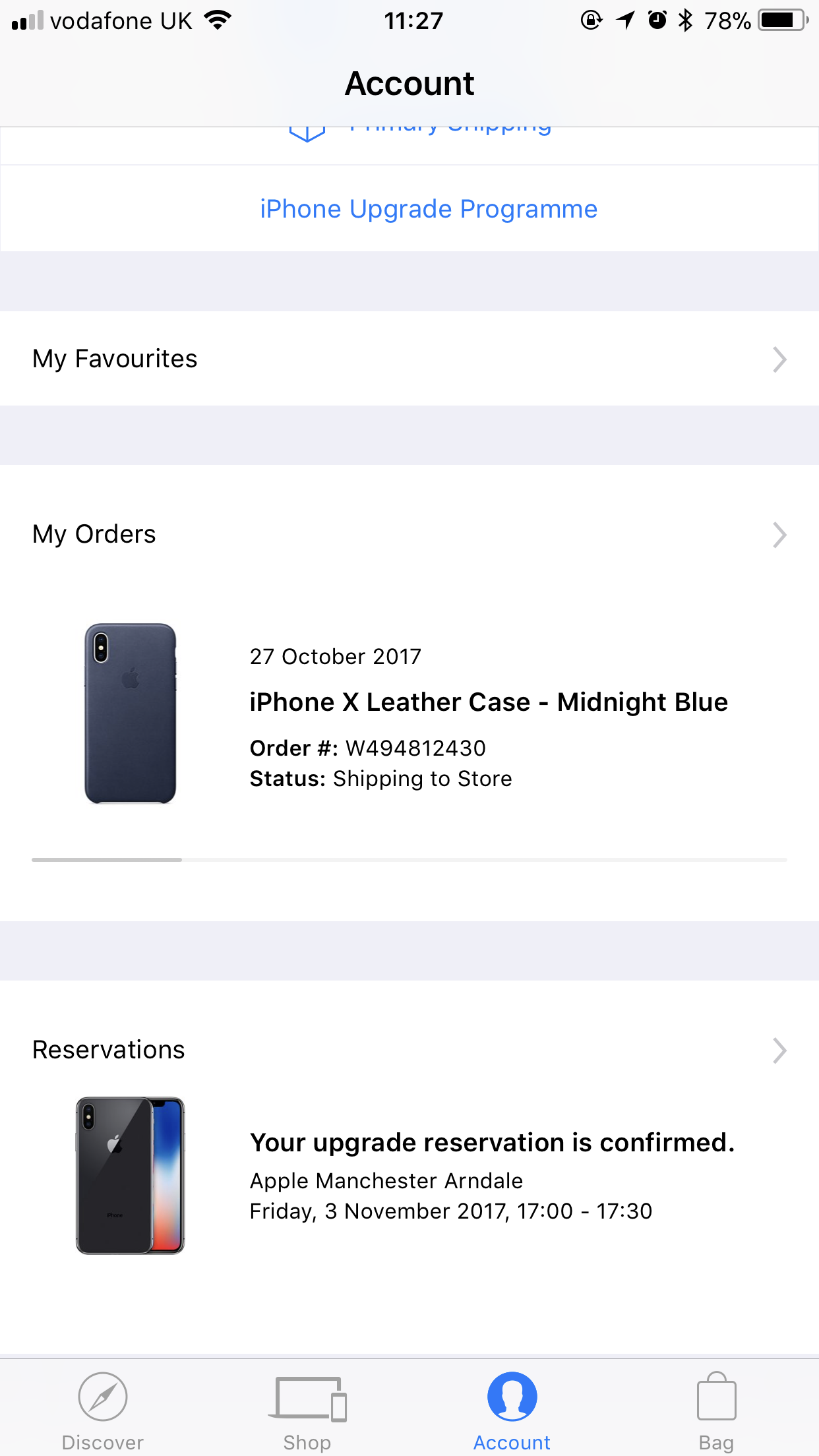Open the iPhone Upgrade Programme link
Image resolution: width=819 pixels, height=1456 pixels.
point(429,209)
